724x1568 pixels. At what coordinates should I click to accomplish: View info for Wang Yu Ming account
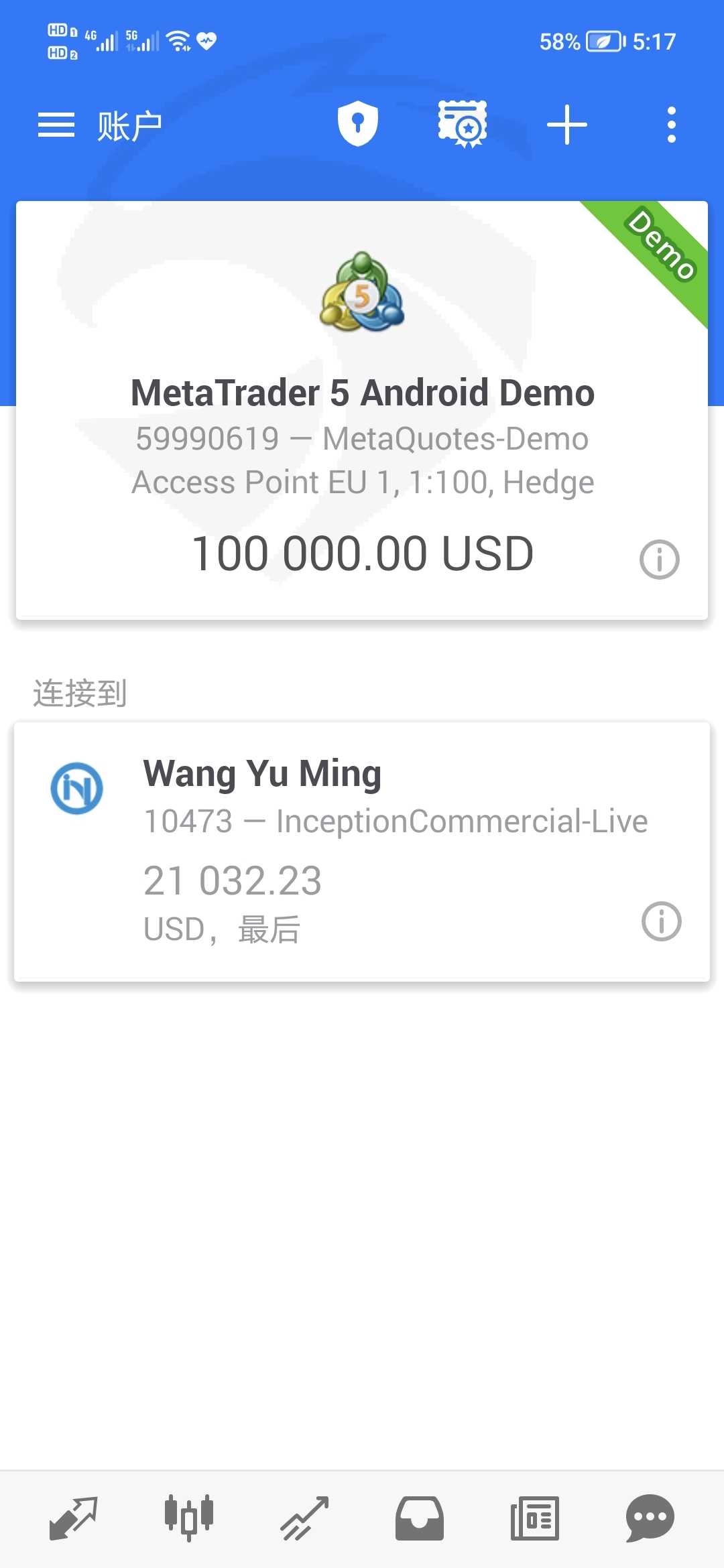662,921
